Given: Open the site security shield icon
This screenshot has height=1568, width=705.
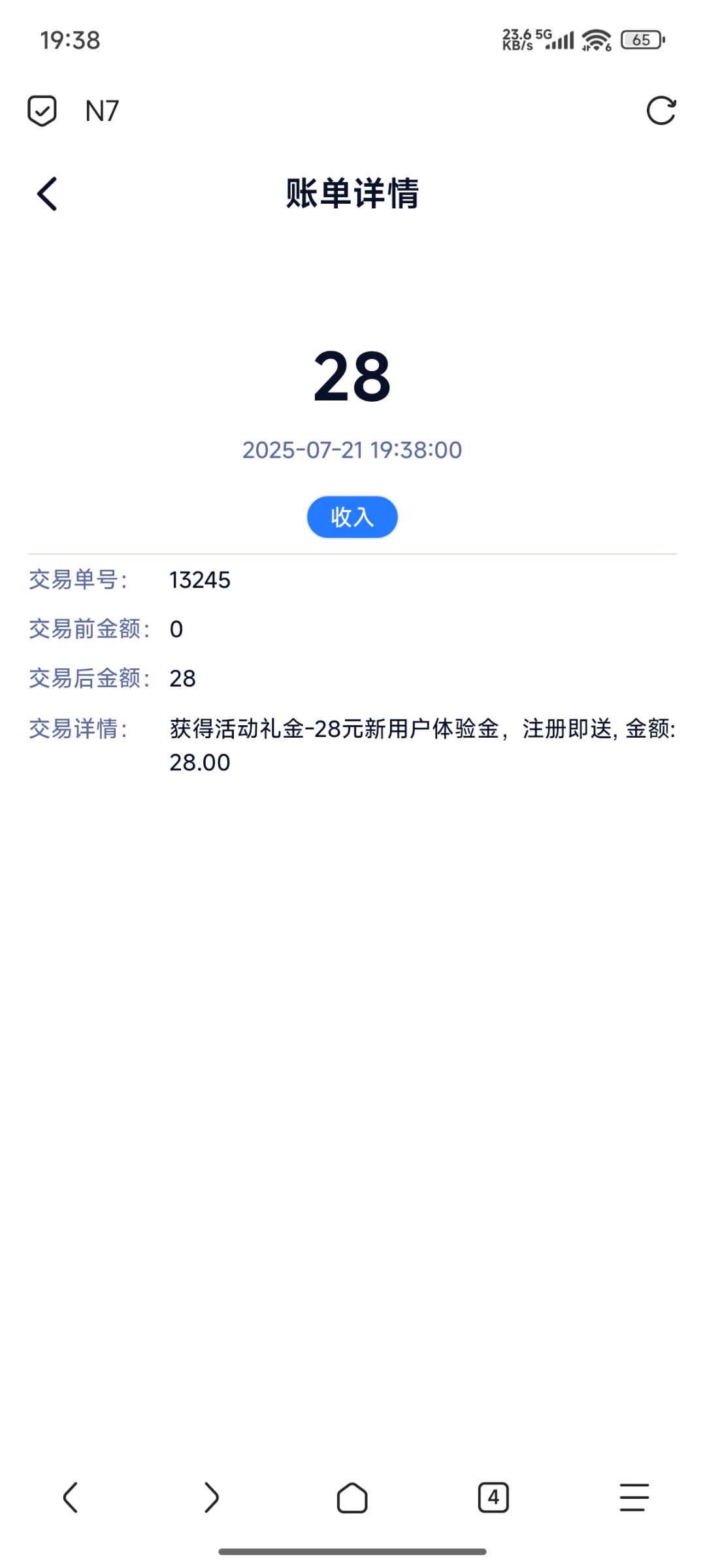Looking at the screenshot, I should tap(42, 110).
